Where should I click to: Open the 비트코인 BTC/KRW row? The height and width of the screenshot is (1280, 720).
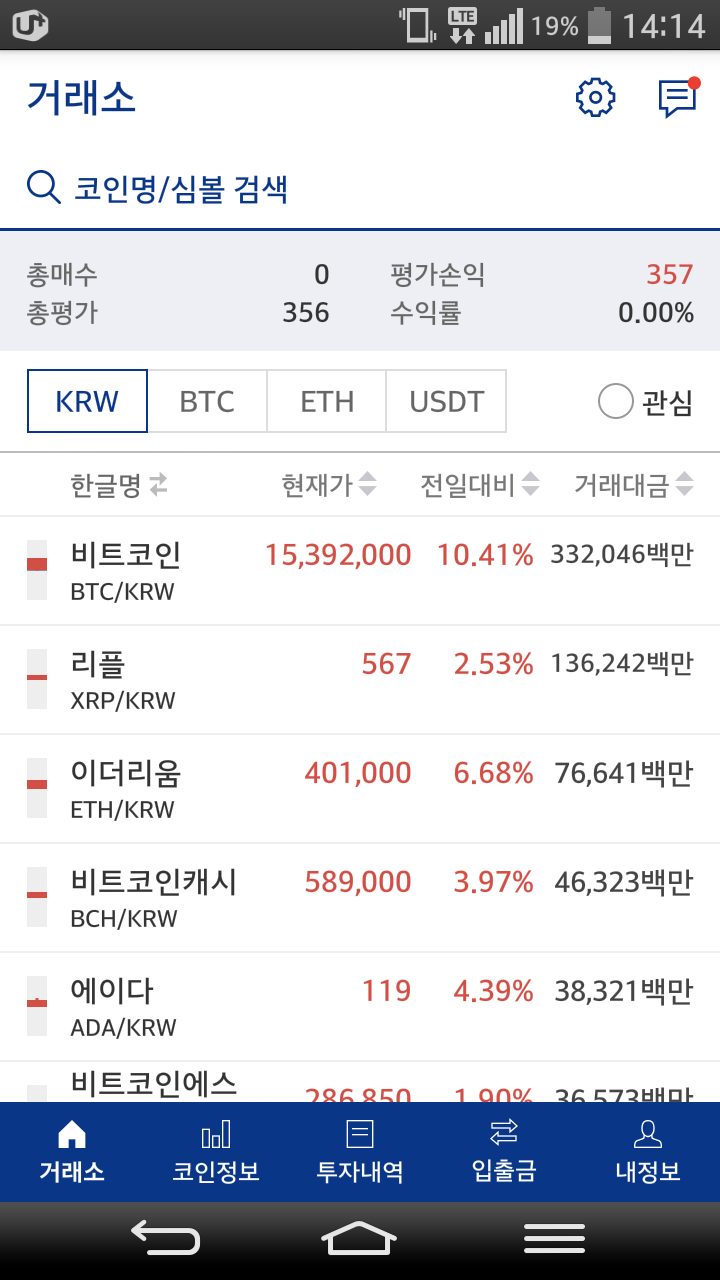pos(360,571)
